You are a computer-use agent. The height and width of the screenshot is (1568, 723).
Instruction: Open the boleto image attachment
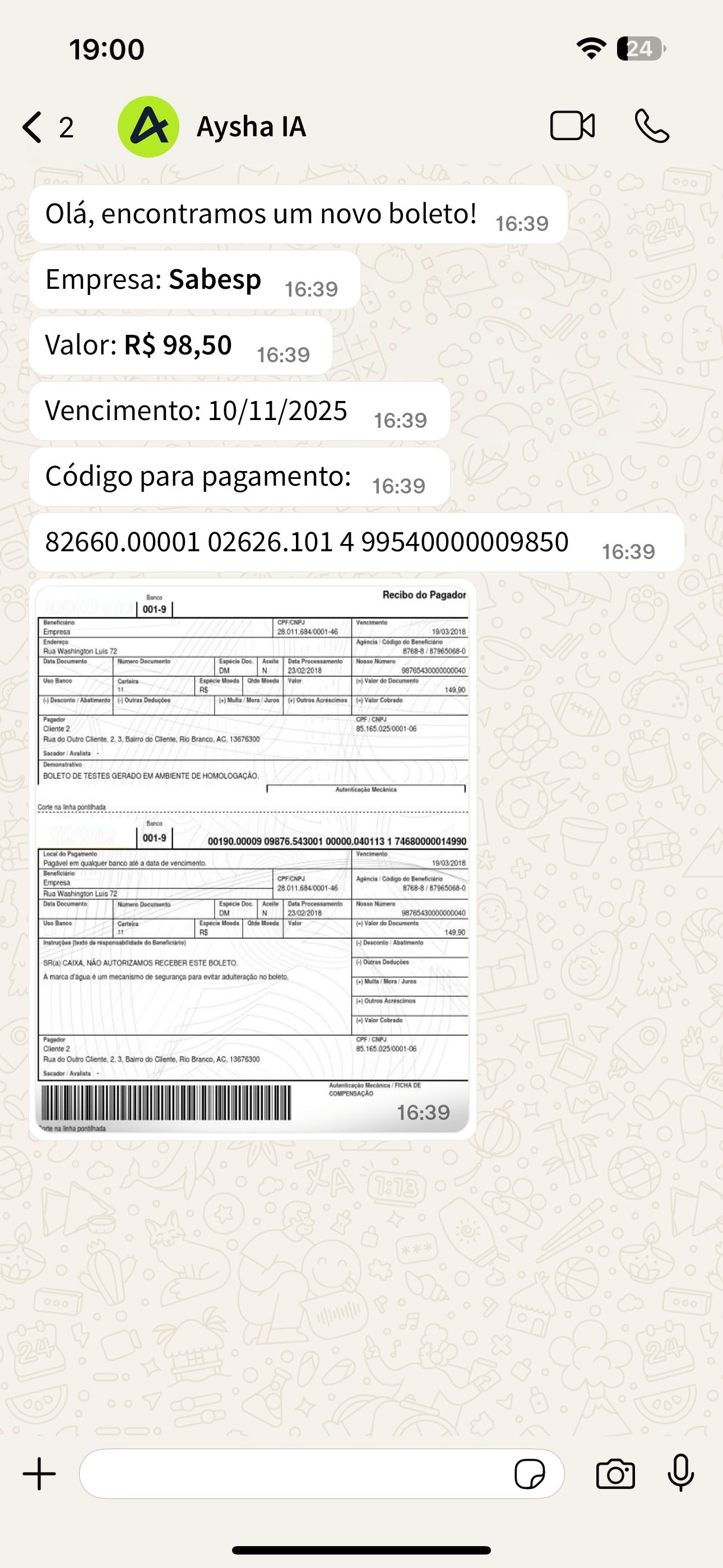pyautogui.click(x=253, y=858)
